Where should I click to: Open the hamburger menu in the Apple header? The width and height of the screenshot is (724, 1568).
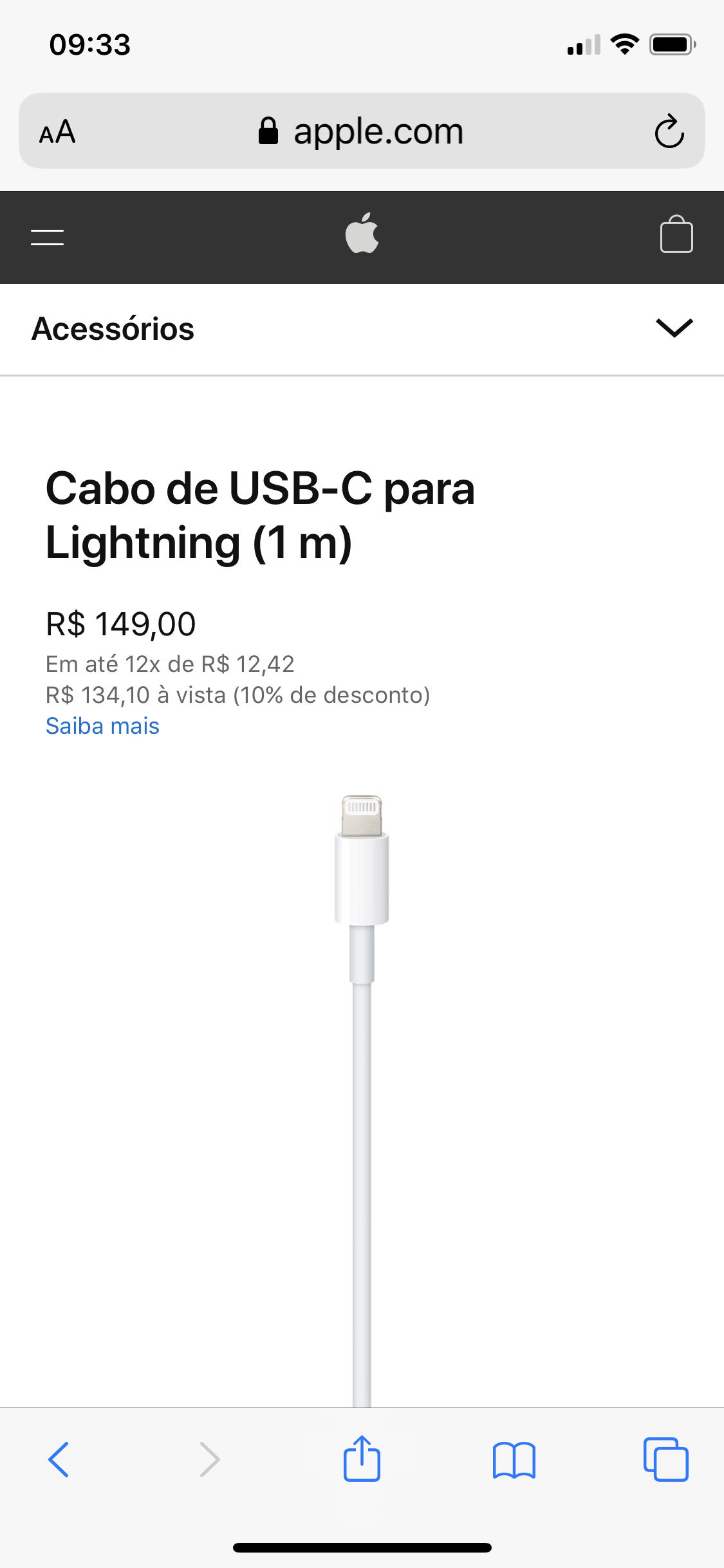pos(48,237)
